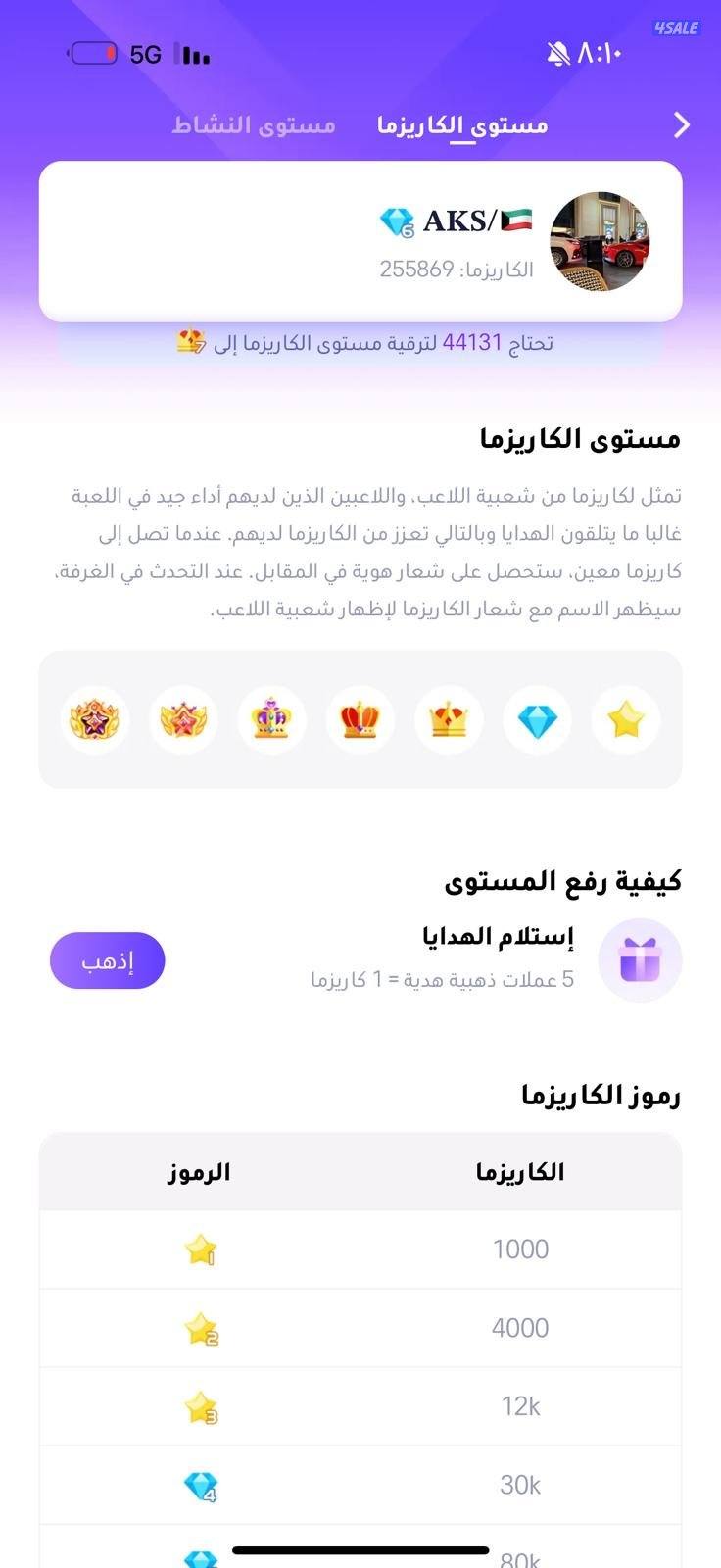Screen dimensions: 721x1568
Task: Select the red winged emblem badge
Action: (x=183, y=719)
